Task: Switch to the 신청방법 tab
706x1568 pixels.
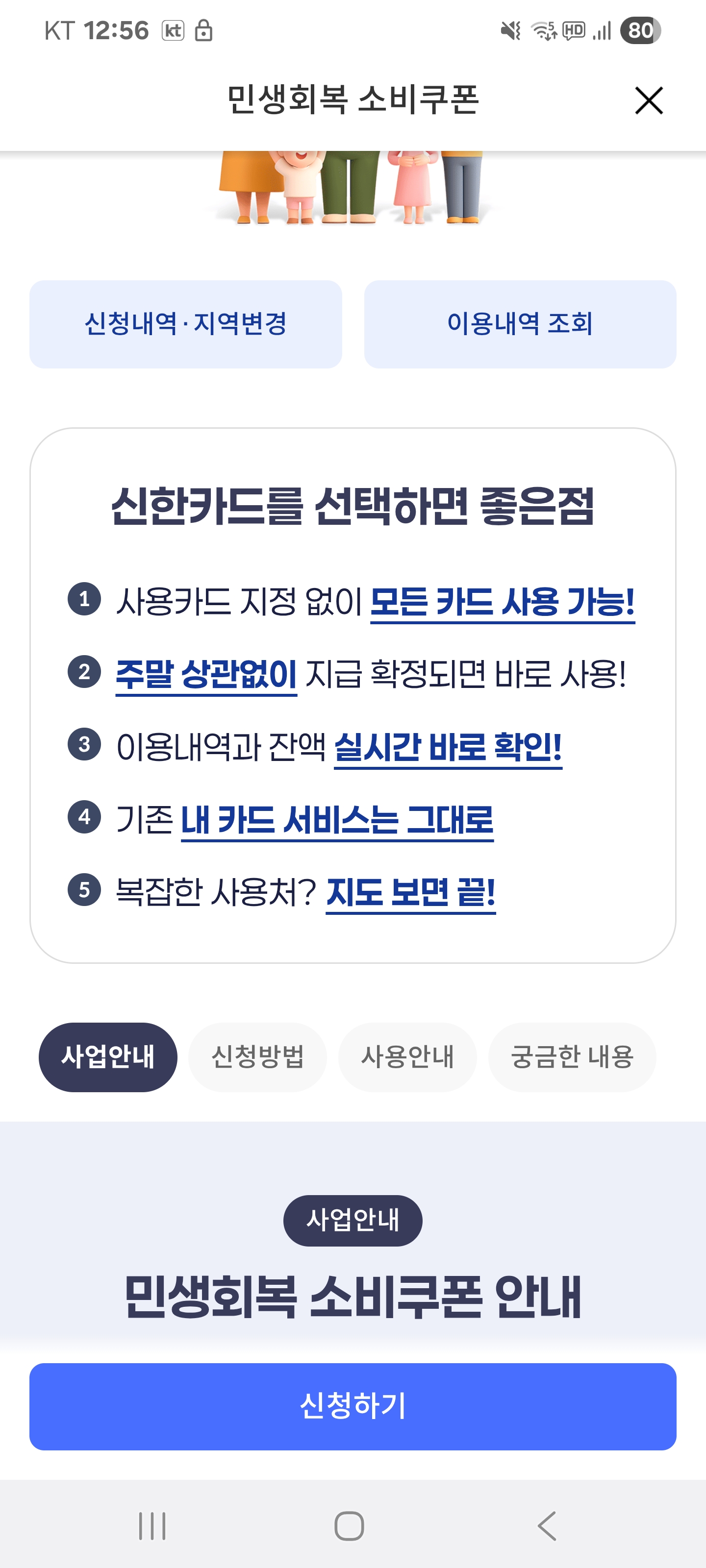Action: click(x=258, y=1057)
